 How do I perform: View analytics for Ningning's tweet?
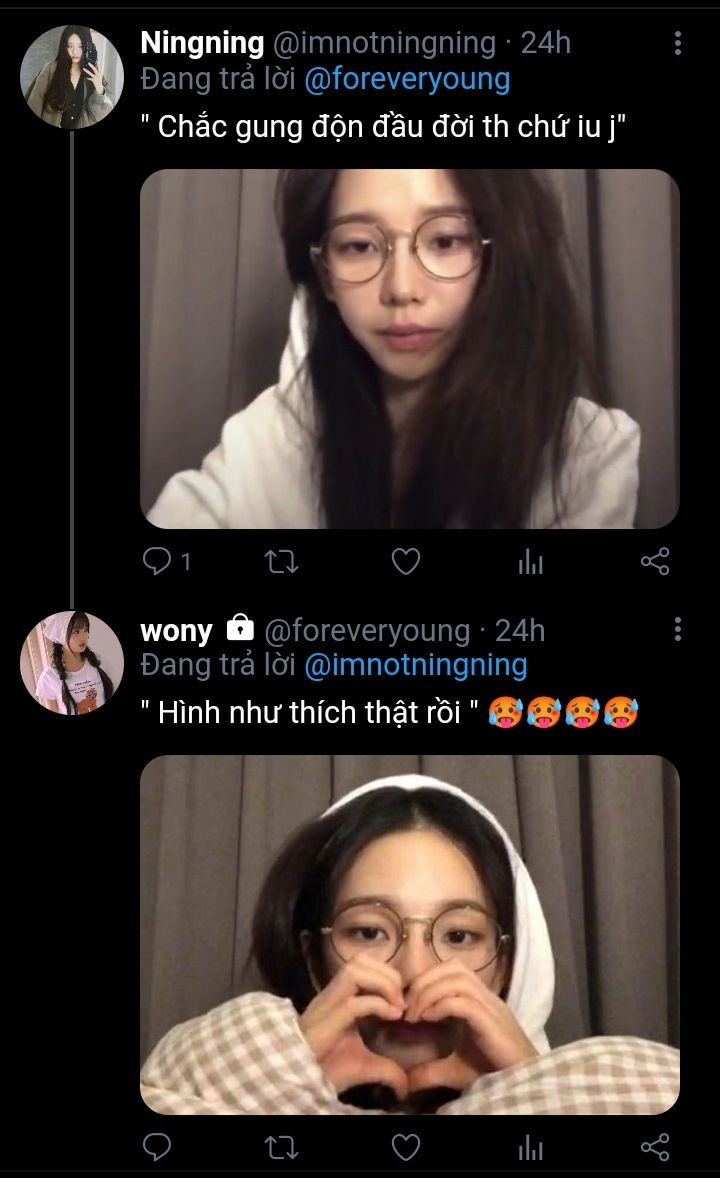tap(530, 562)
